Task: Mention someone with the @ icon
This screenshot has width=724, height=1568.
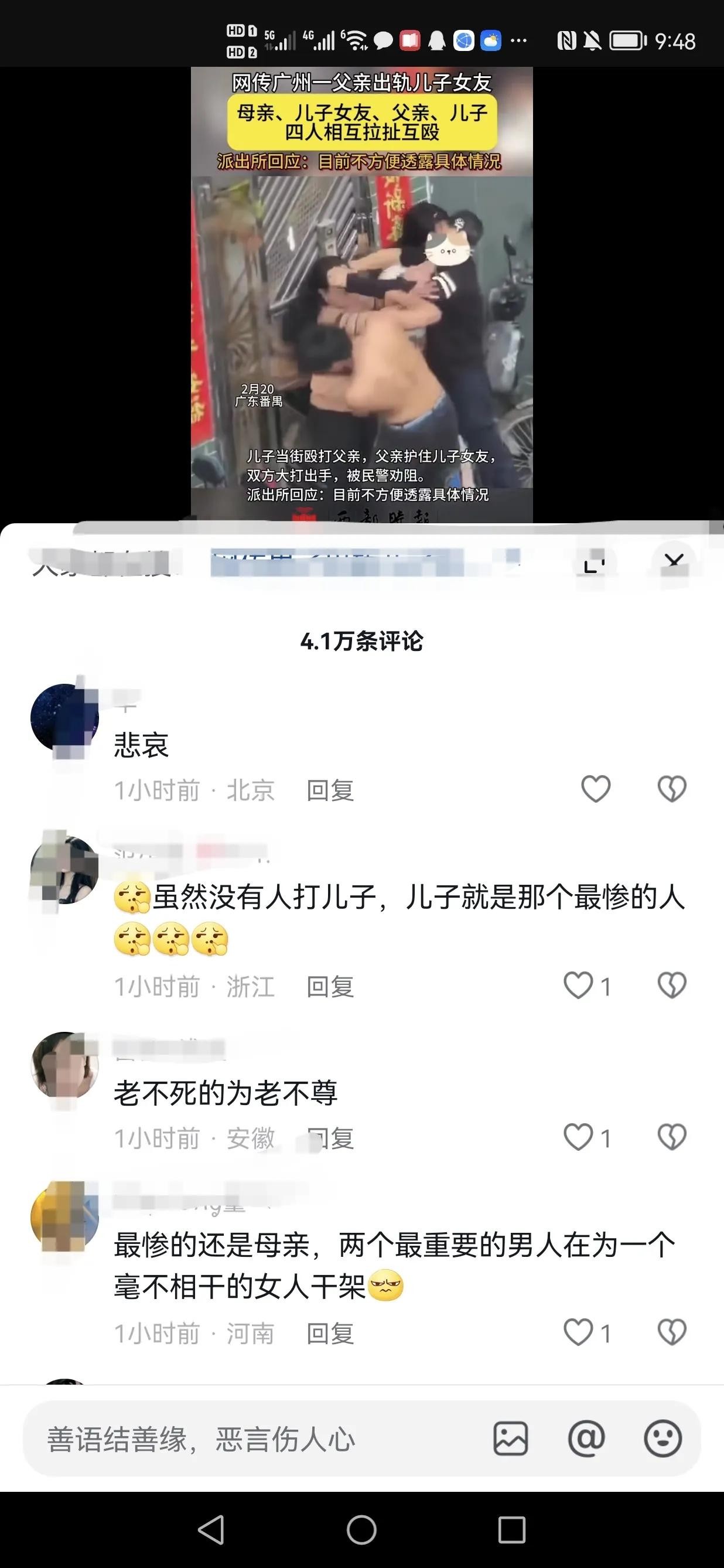Action: [586, 1439]
